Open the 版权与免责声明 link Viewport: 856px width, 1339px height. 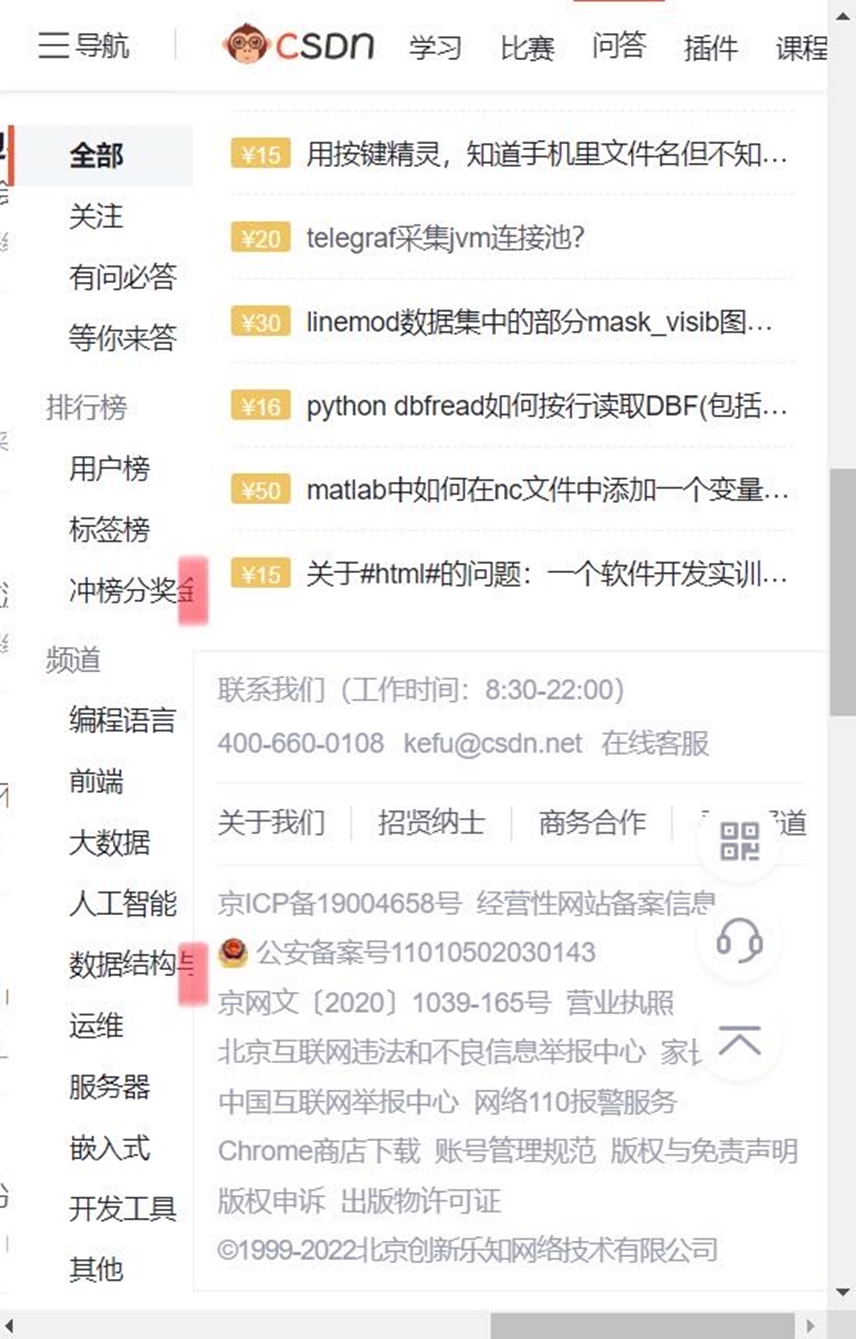point(704,1151)
